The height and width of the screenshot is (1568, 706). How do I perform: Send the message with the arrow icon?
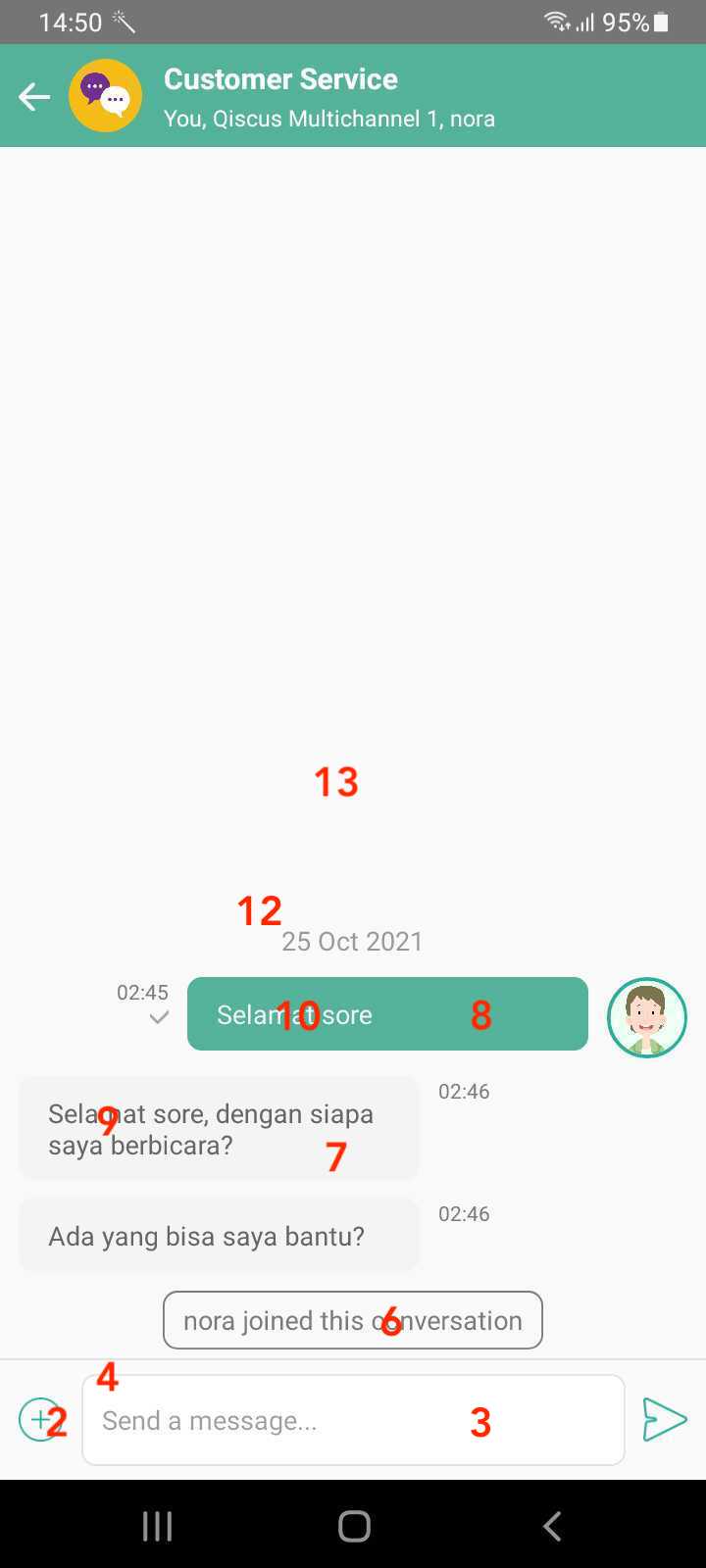point(664,1420)
